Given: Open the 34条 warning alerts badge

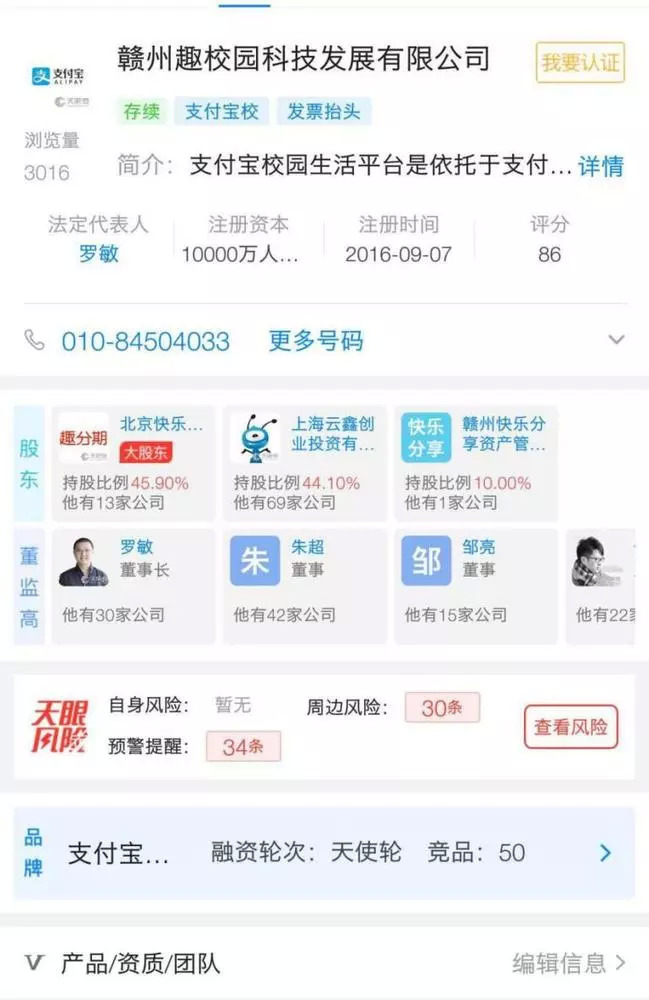Looking at the screenshot, I should click(243, 746).
